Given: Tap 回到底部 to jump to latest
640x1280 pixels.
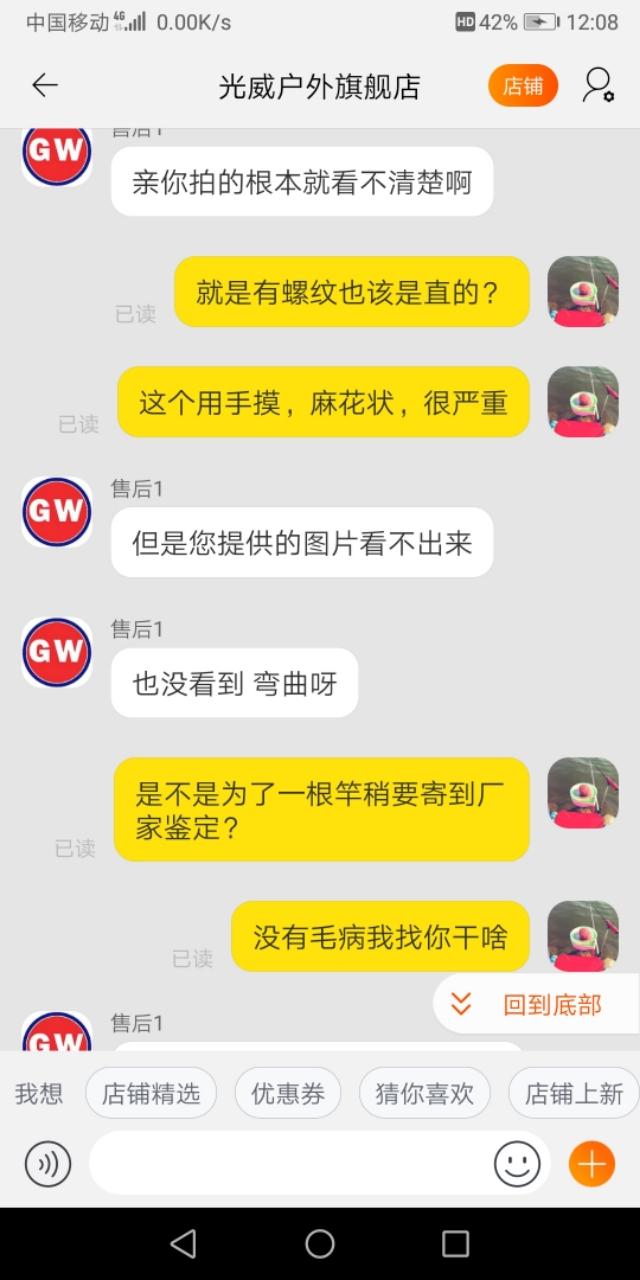Looking at the screenshot, I should coord(536,1004).
